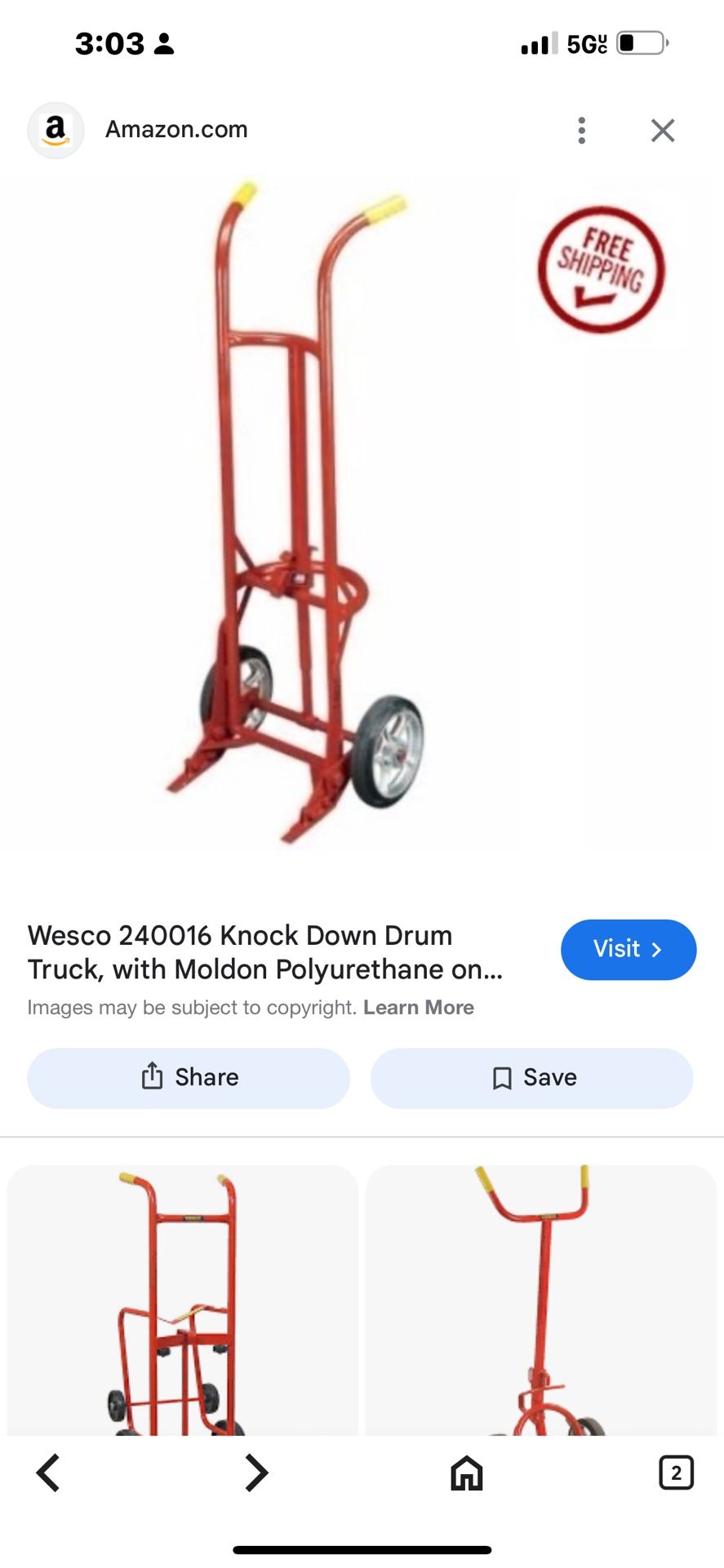Tap the three-dot overflow menu icon
The width and height of the screenshot is (724, 1568).
point(582,130)
